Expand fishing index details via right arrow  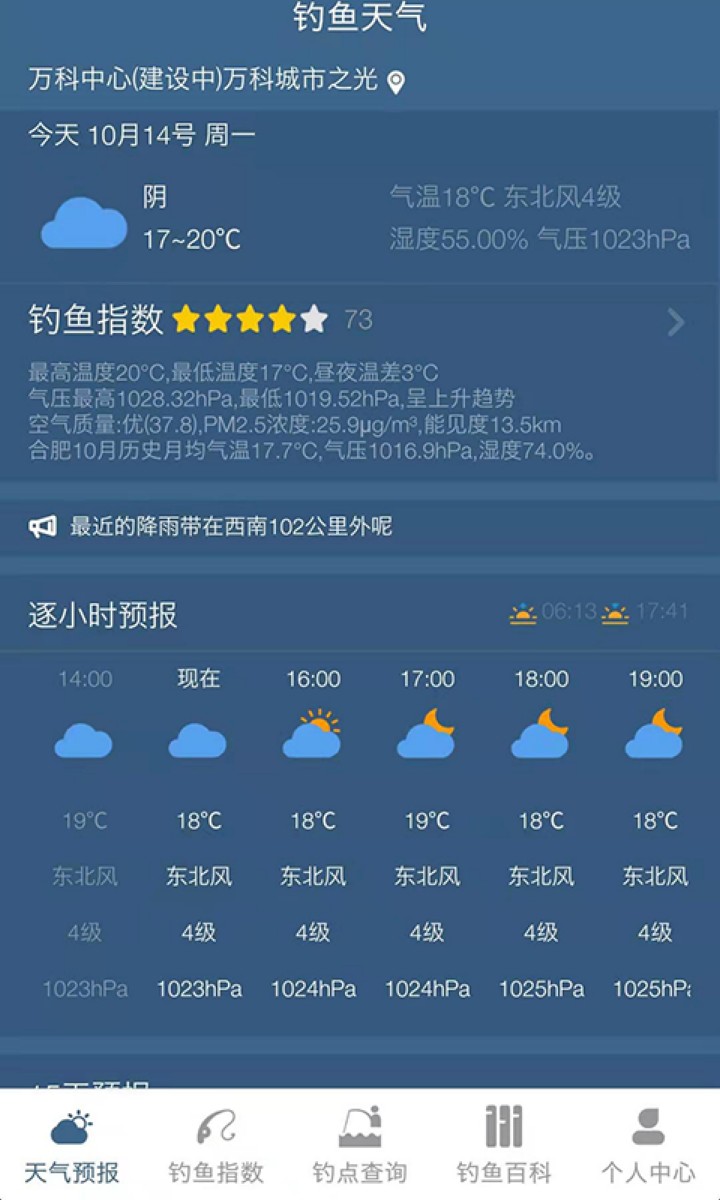pyautogui.click(x=676, y=323)
